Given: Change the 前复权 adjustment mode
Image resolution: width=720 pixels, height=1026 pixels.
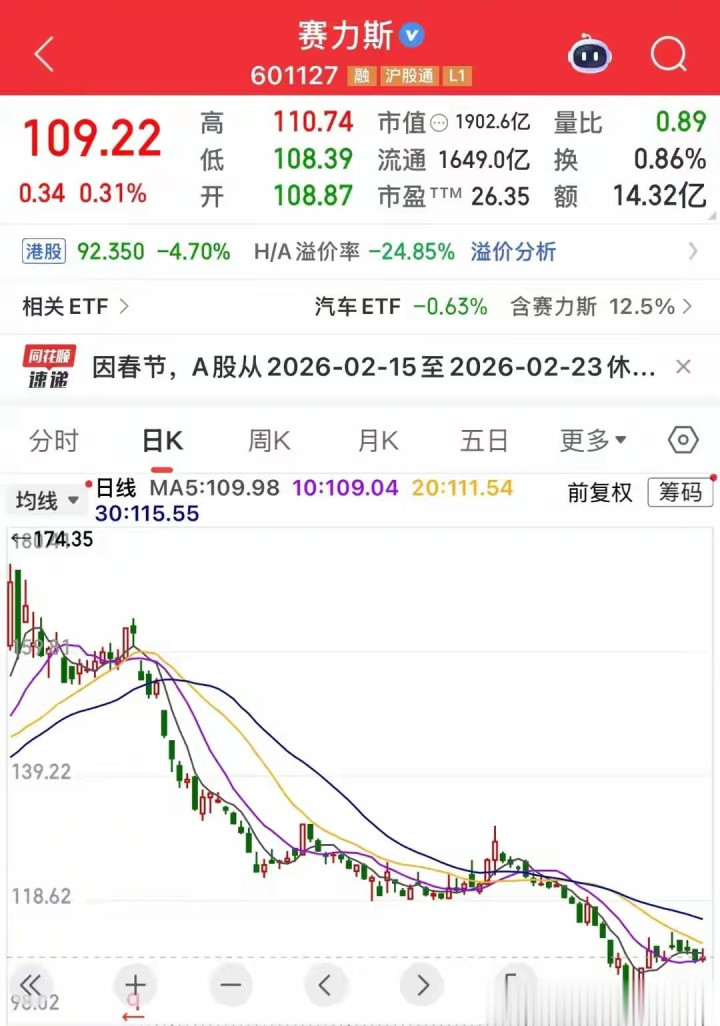Looking at the screenshot, I should 600,492.
